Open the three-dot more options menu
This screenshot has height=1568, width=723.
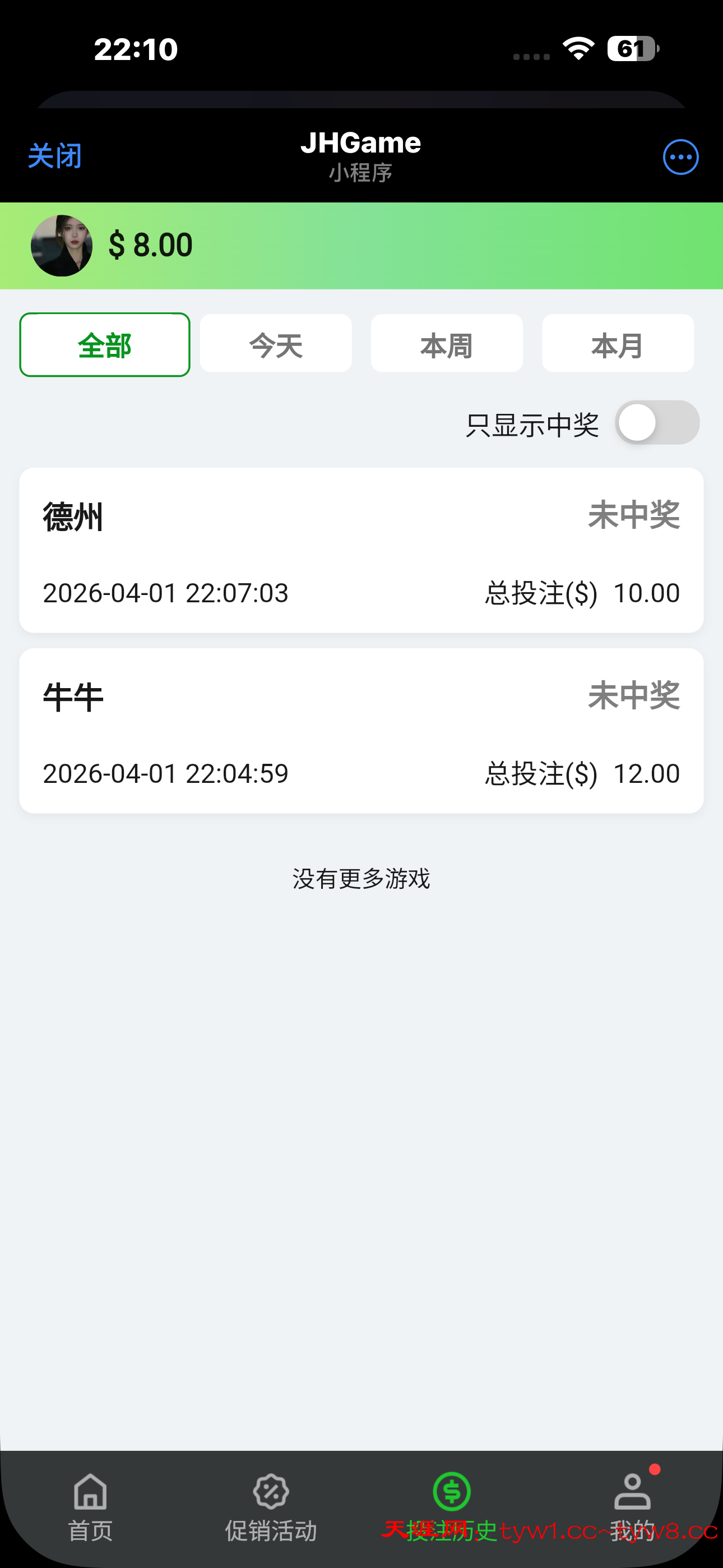point(680,157)
